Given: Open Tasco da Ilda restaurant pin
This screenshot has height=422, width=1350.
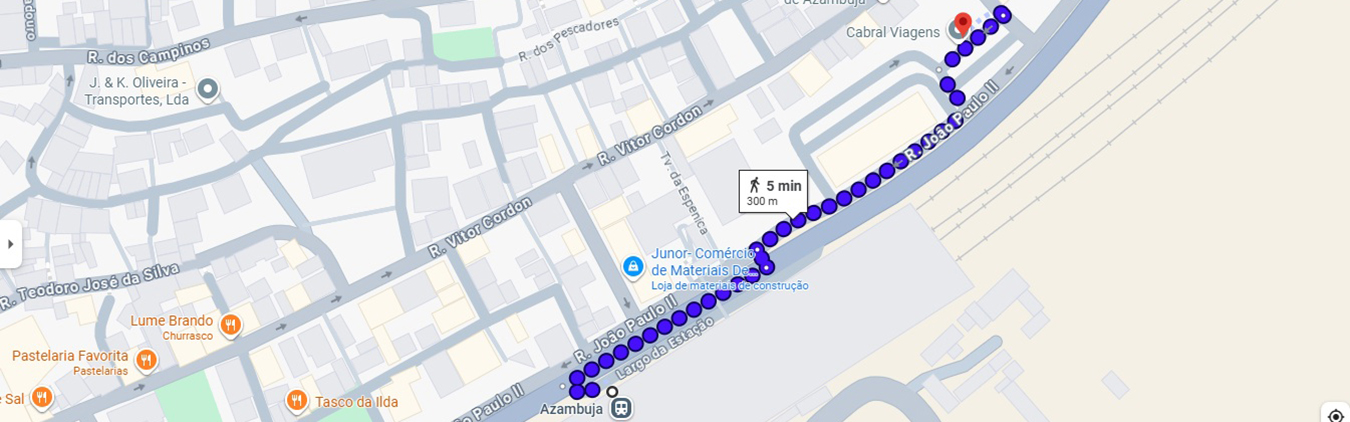Looking at the screenshot, I should pos(296,401).
